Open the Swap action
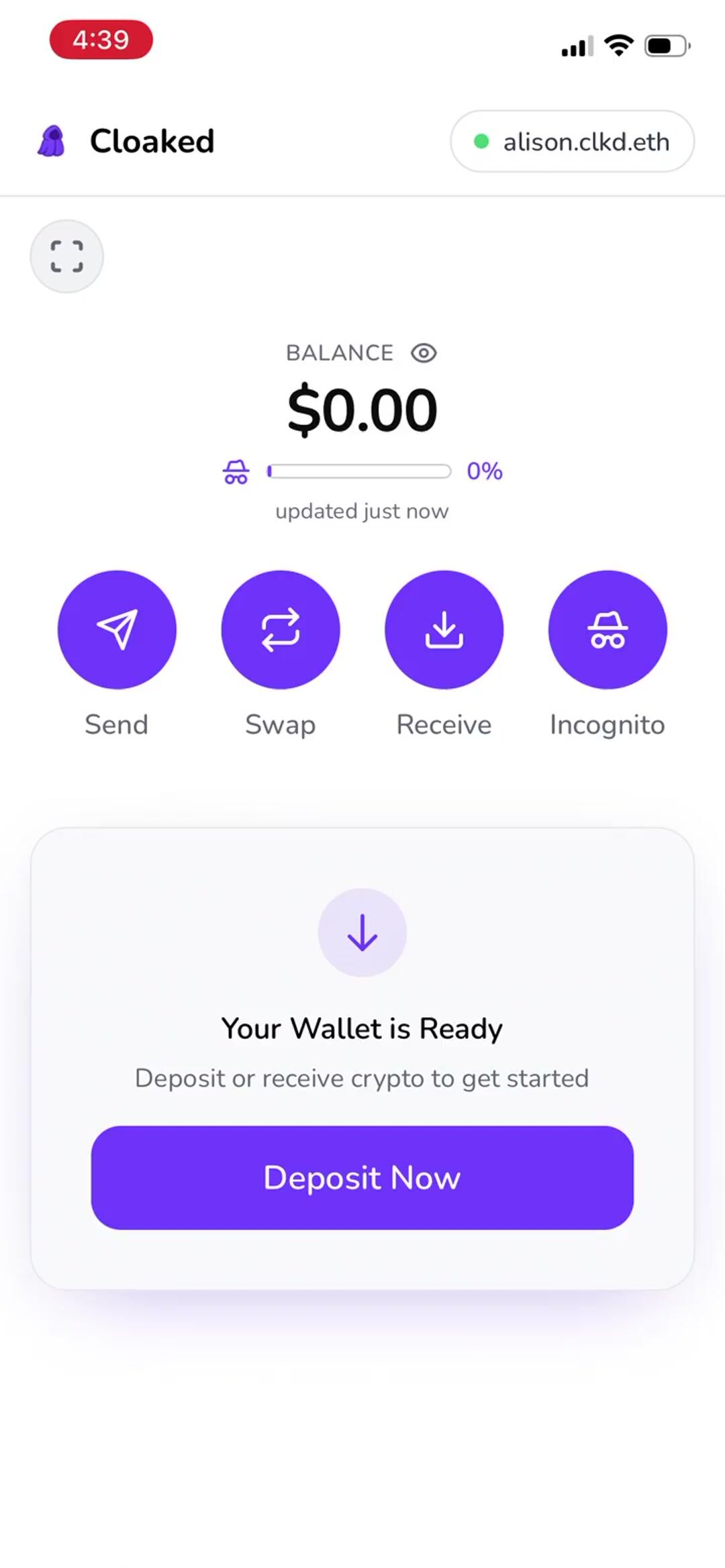 coord(281,630)
